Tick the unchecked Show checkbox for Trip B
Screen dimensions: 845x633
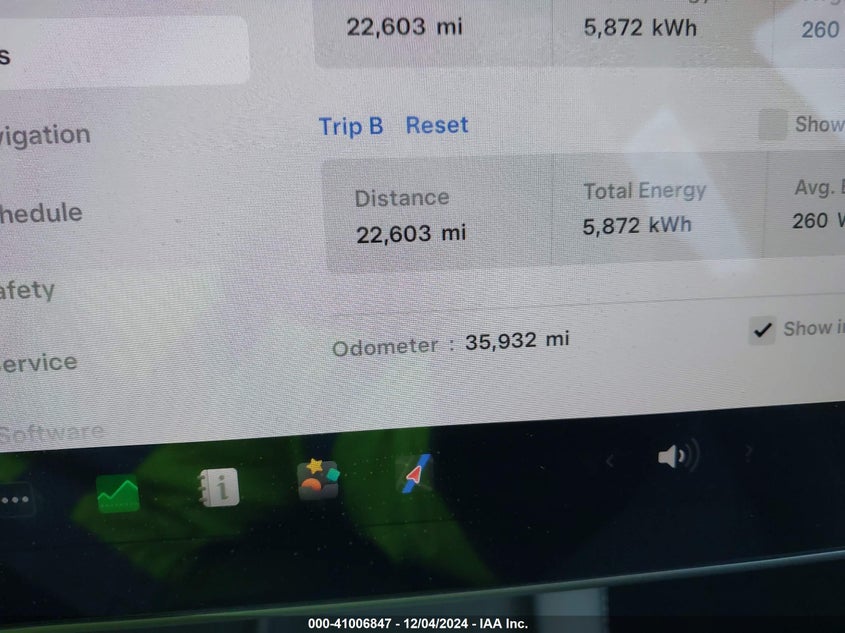772,125
